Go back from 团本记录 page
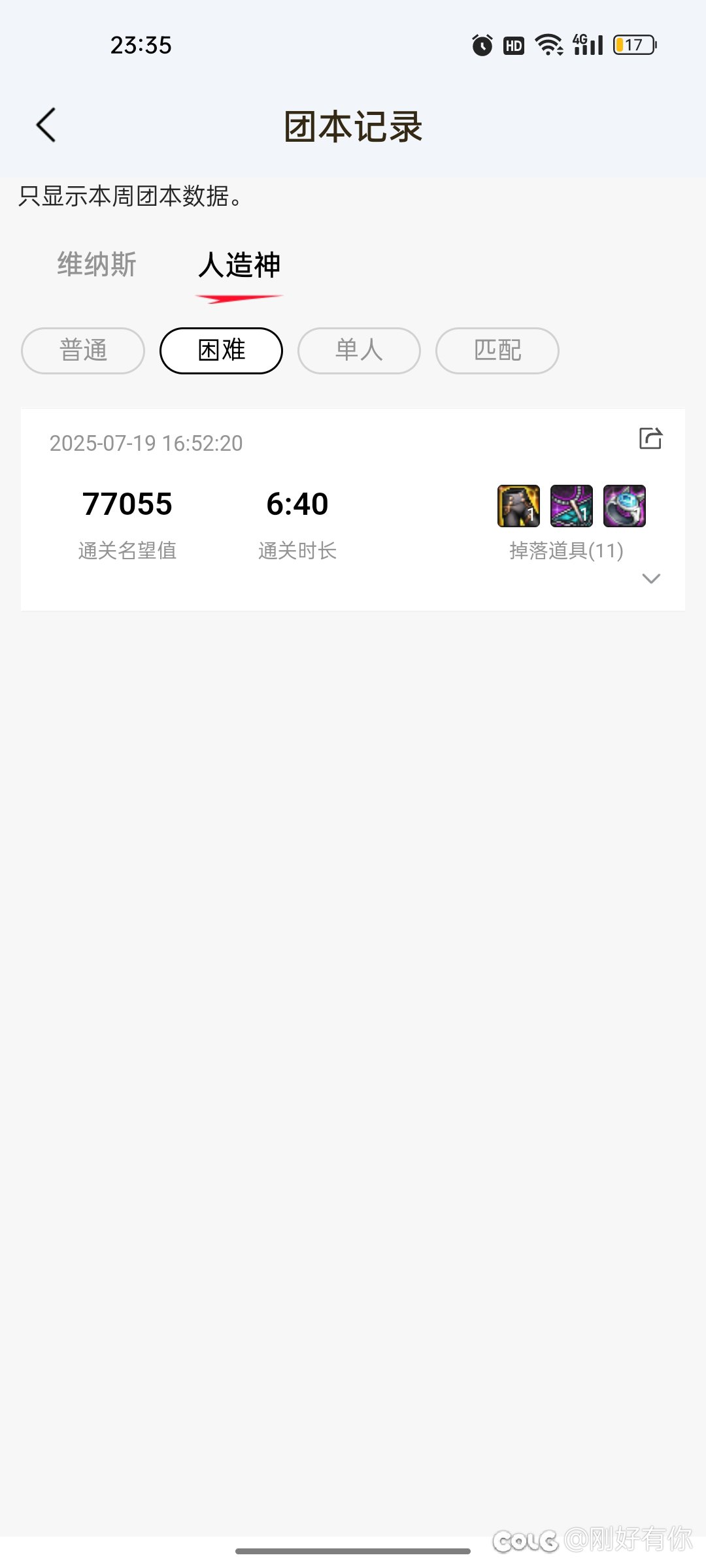 [x=46, y=125]
